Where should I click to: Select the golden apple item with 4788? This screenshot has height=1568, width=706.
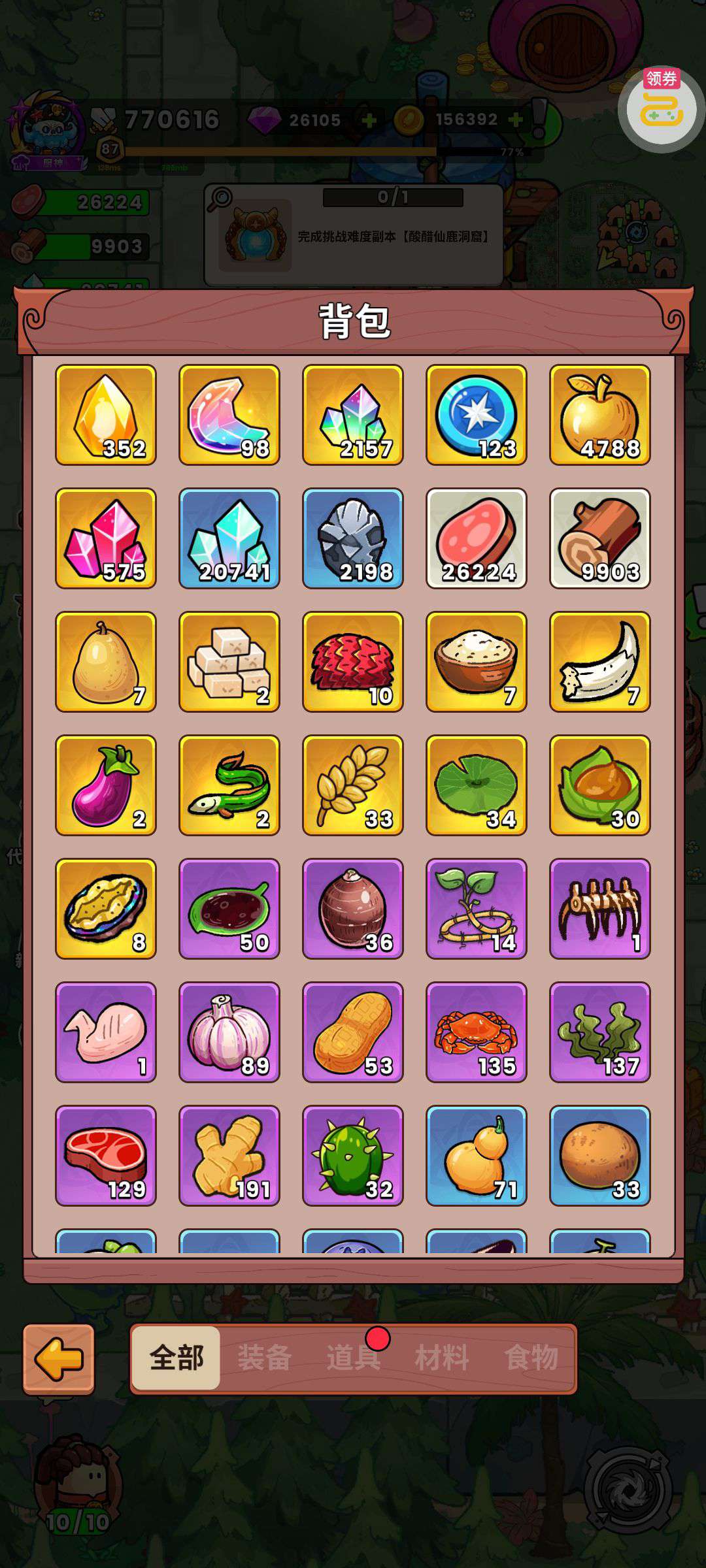[599, 415]
